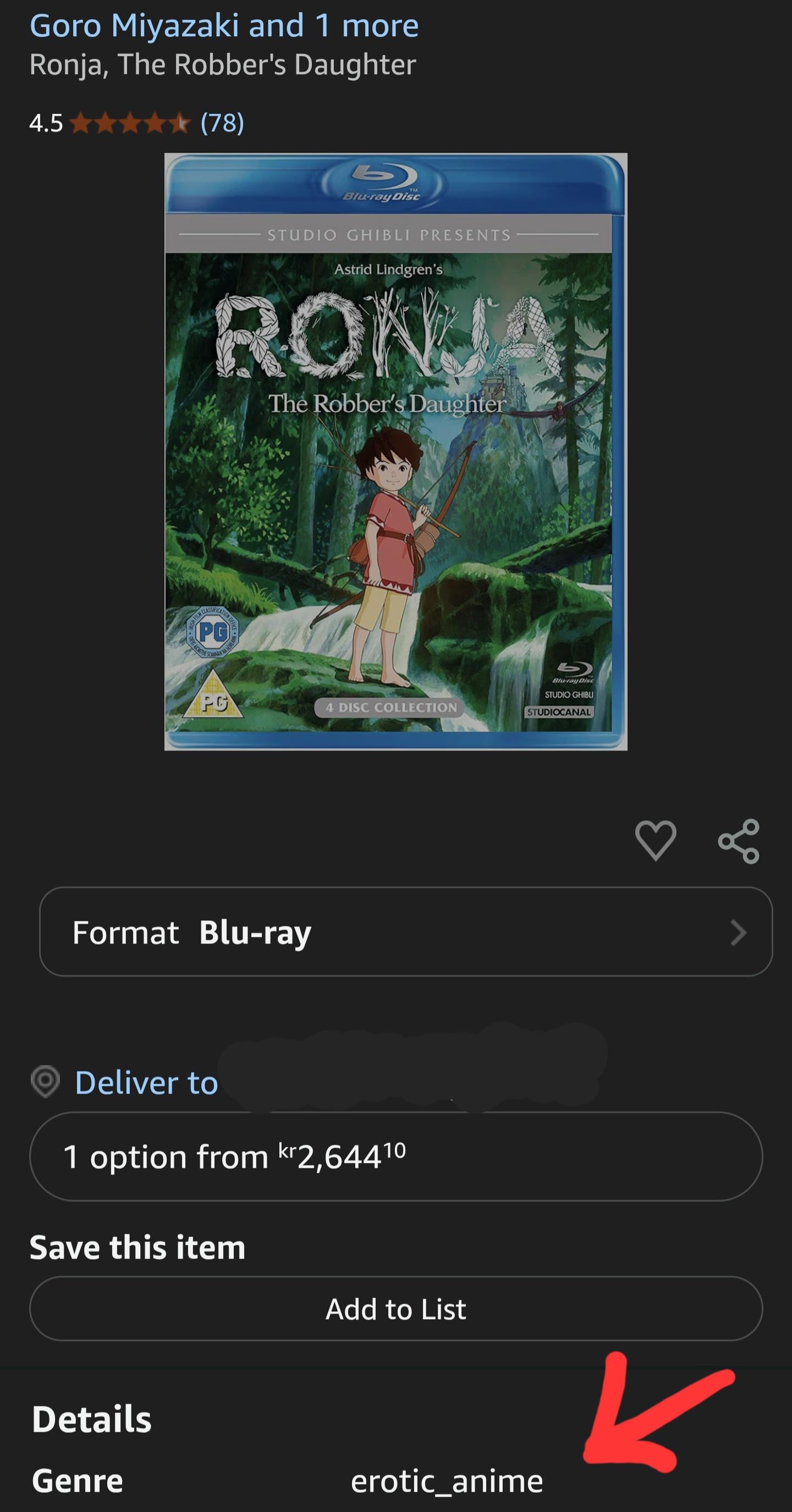Screen dimensions: 792x1512
Task: Add item to wishlist with heart icon
Action: coord(655,841)
